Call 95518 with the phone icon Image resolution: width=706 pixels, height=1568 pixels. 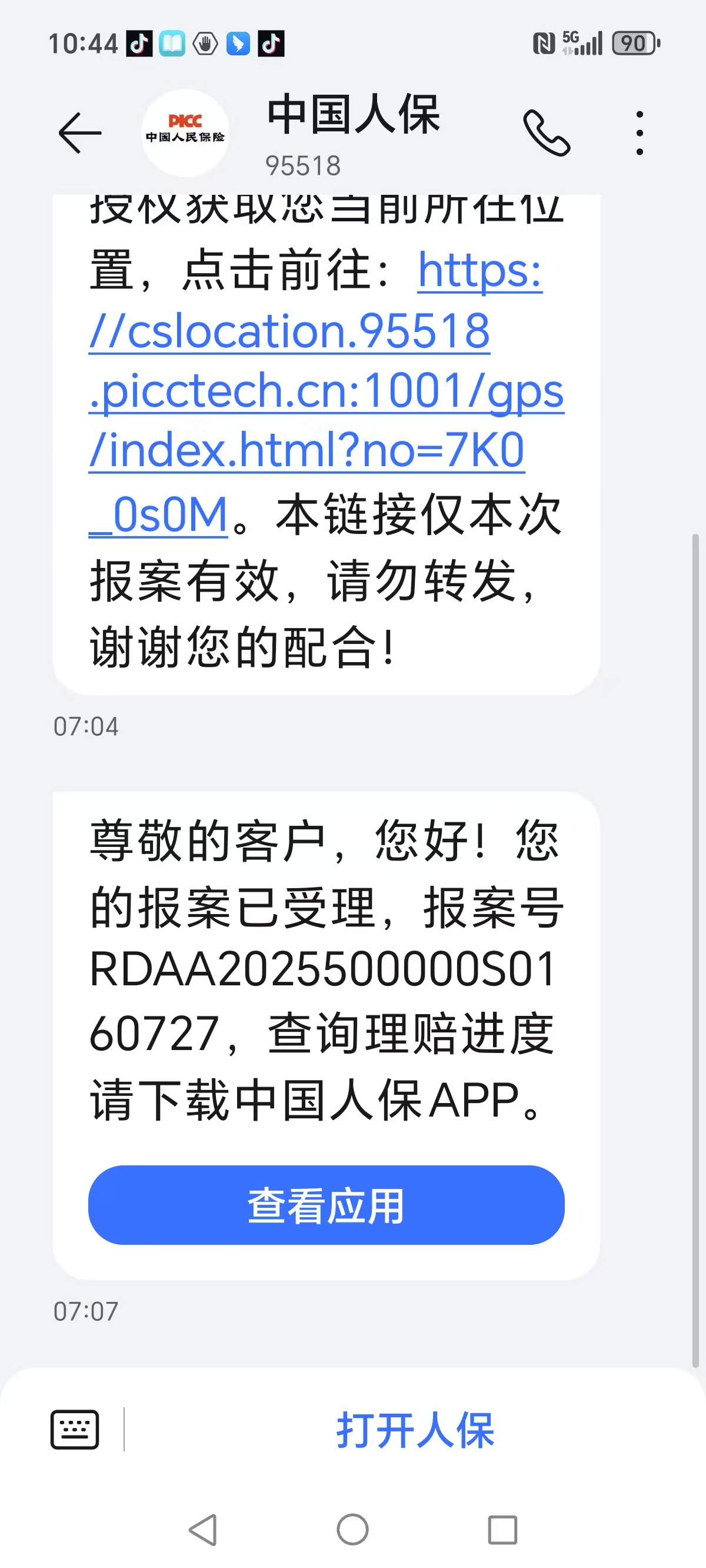[x=546, y=132]
